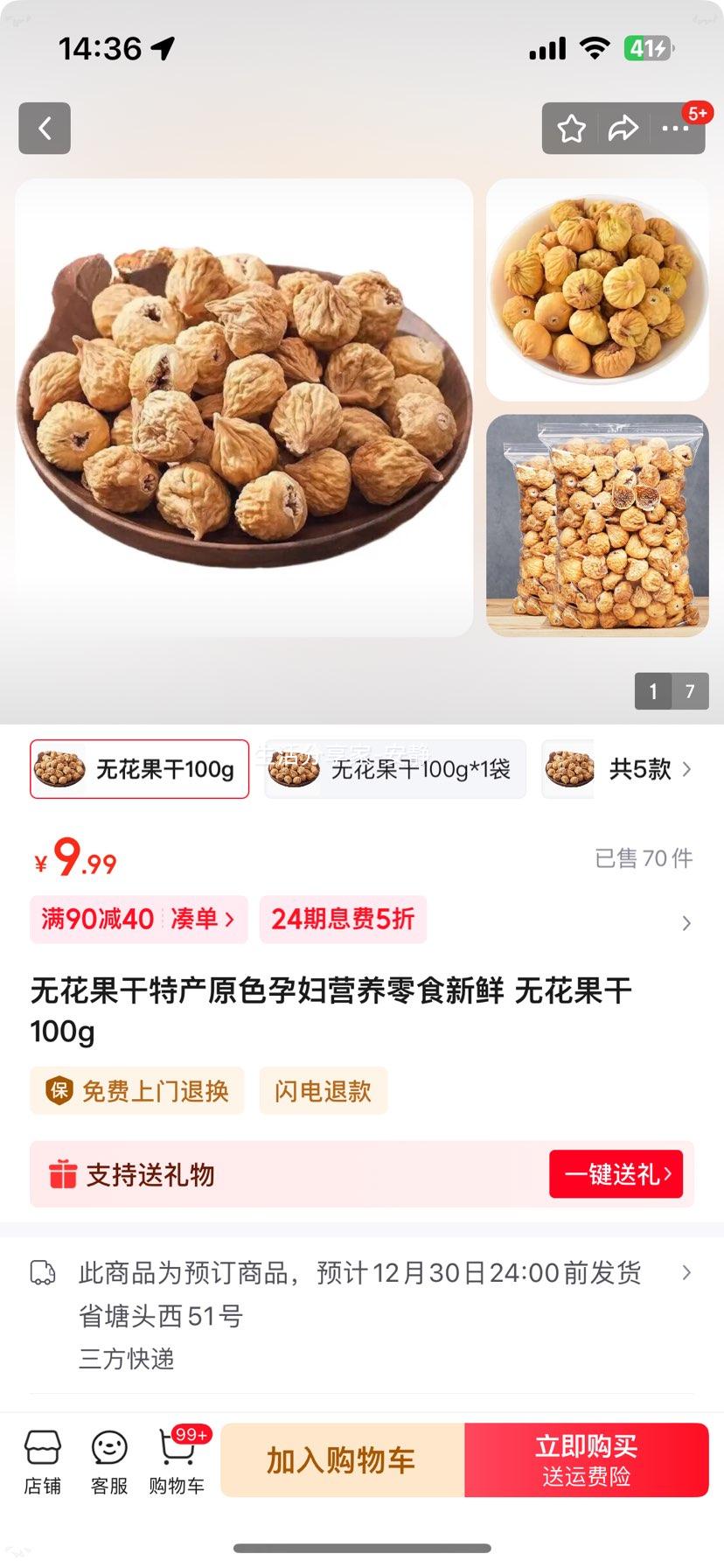Screen dimensions: 724x1568
Task: Open the 购物车 cart icon showing 99+
Action: pyautogui.click(x=176, y=1459)
